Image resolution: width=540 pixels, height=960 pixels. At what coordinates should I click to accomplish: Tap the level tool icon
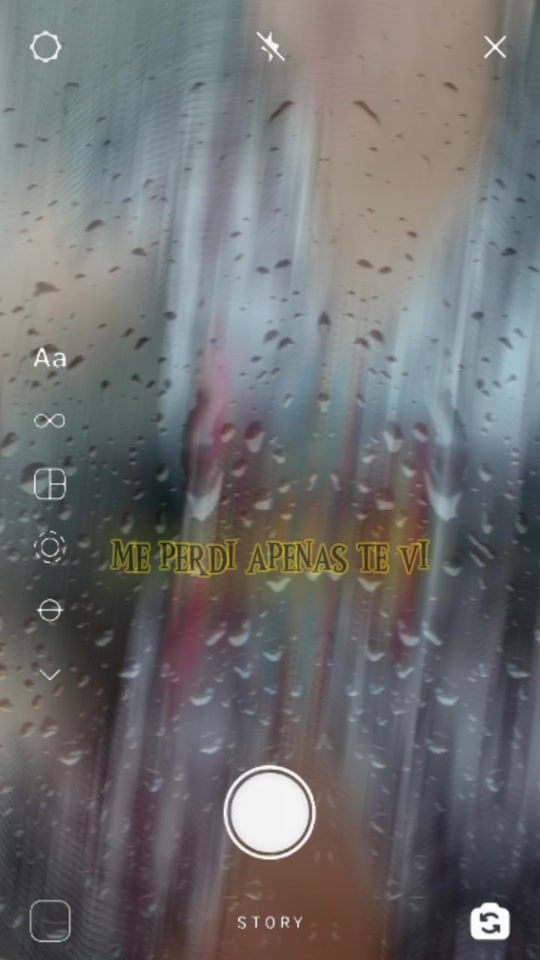point(50,610)
